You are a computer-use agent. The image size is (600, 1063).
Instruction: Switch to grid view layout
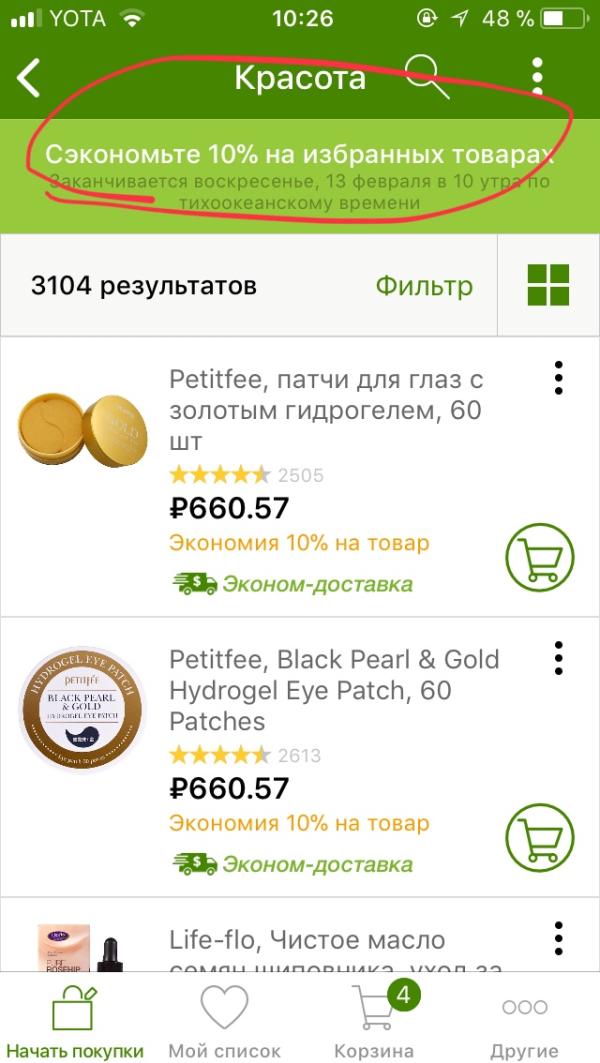tap(548, 286)
